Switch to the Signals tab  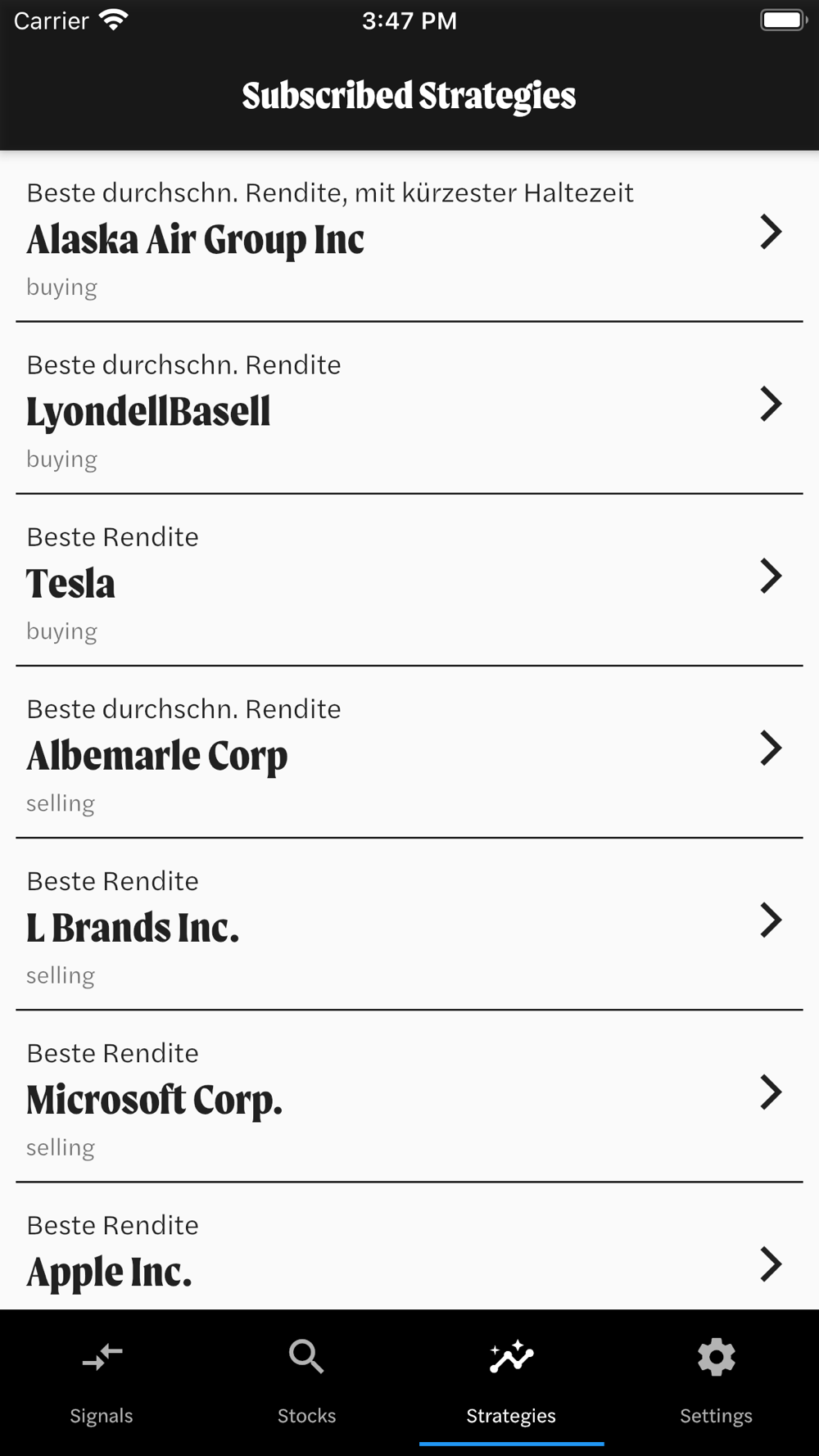click(102, 1382)
